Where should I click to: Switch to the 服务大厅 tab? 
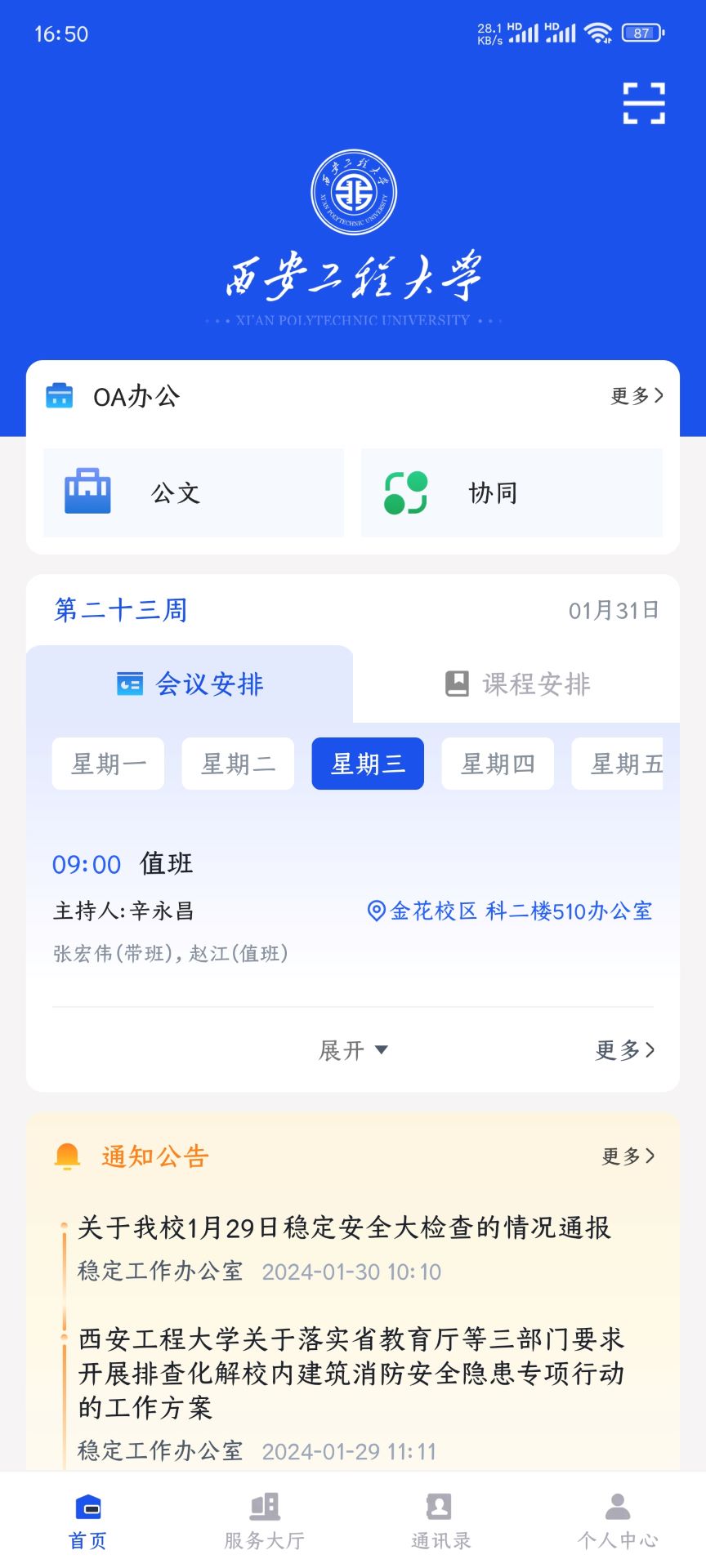(x=265, y=1521)
